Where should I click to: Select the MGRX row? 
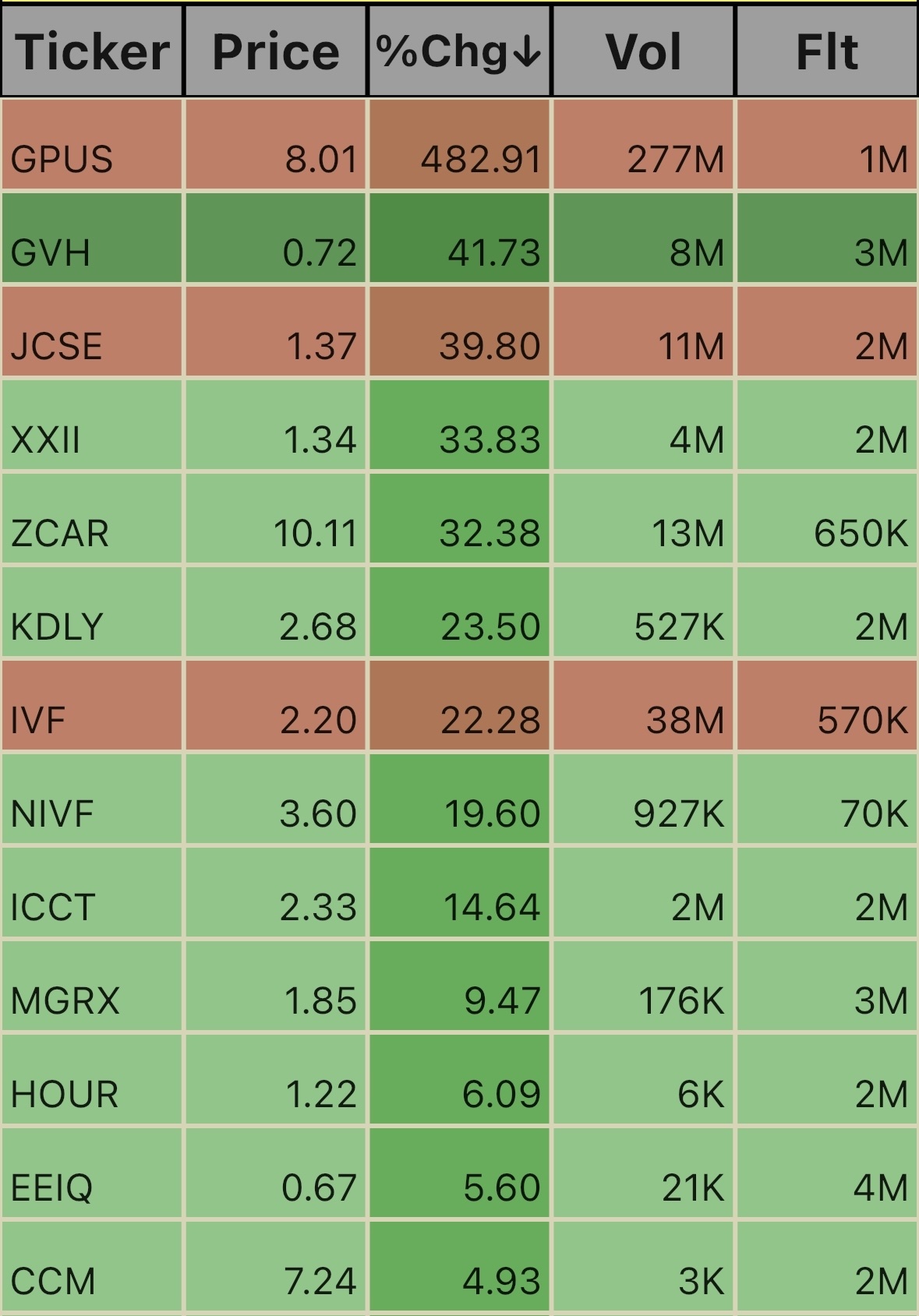[x=65, y=1000]
